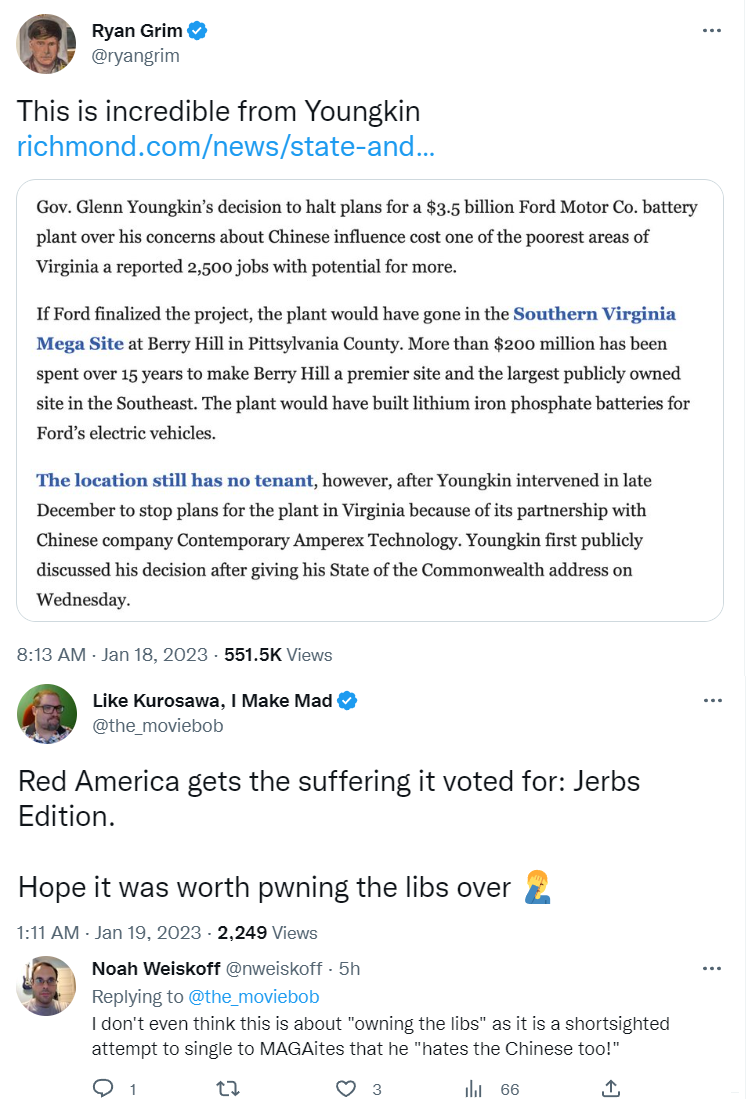
Task: Retweet Noah Weiskoff's reply
Action: click(x=228, y=1088)
